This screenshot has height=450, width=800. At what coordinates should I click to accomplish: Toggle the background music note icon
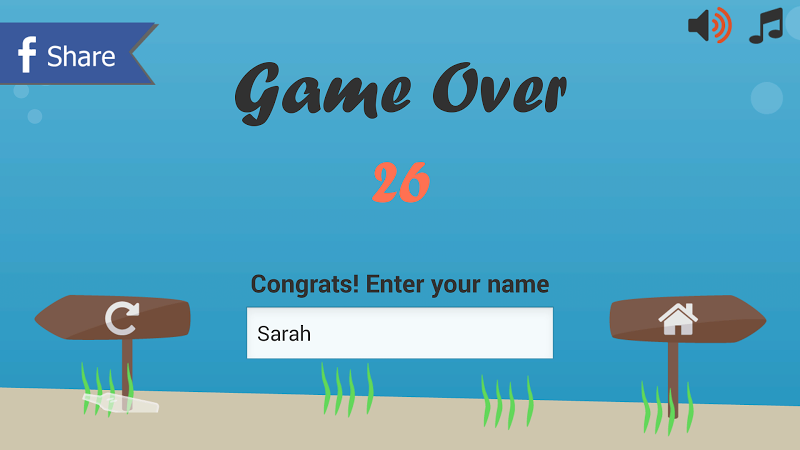click(x=766, y=26)
